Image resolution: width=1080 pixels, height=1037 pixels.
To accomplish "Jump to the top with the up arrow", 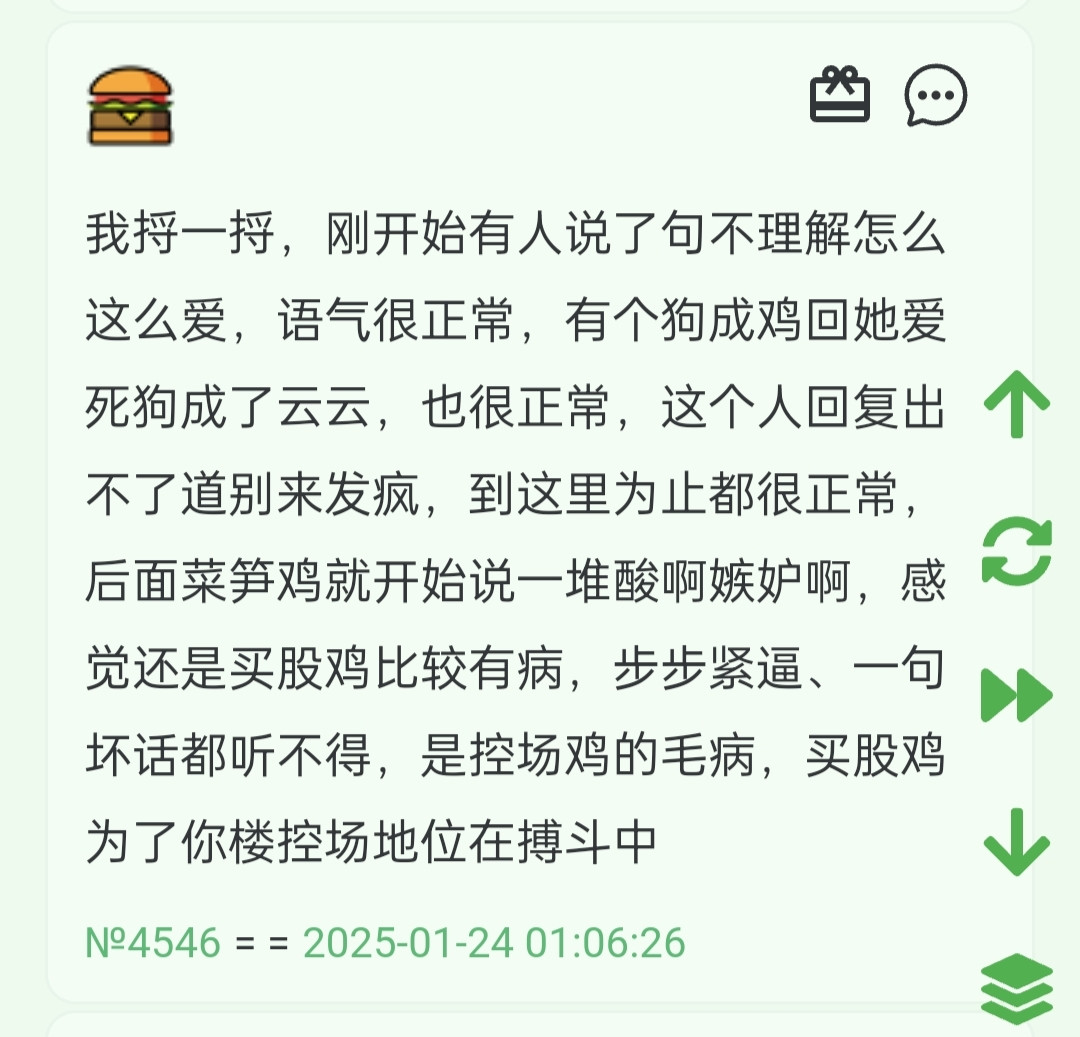I will pos(1016,403).
